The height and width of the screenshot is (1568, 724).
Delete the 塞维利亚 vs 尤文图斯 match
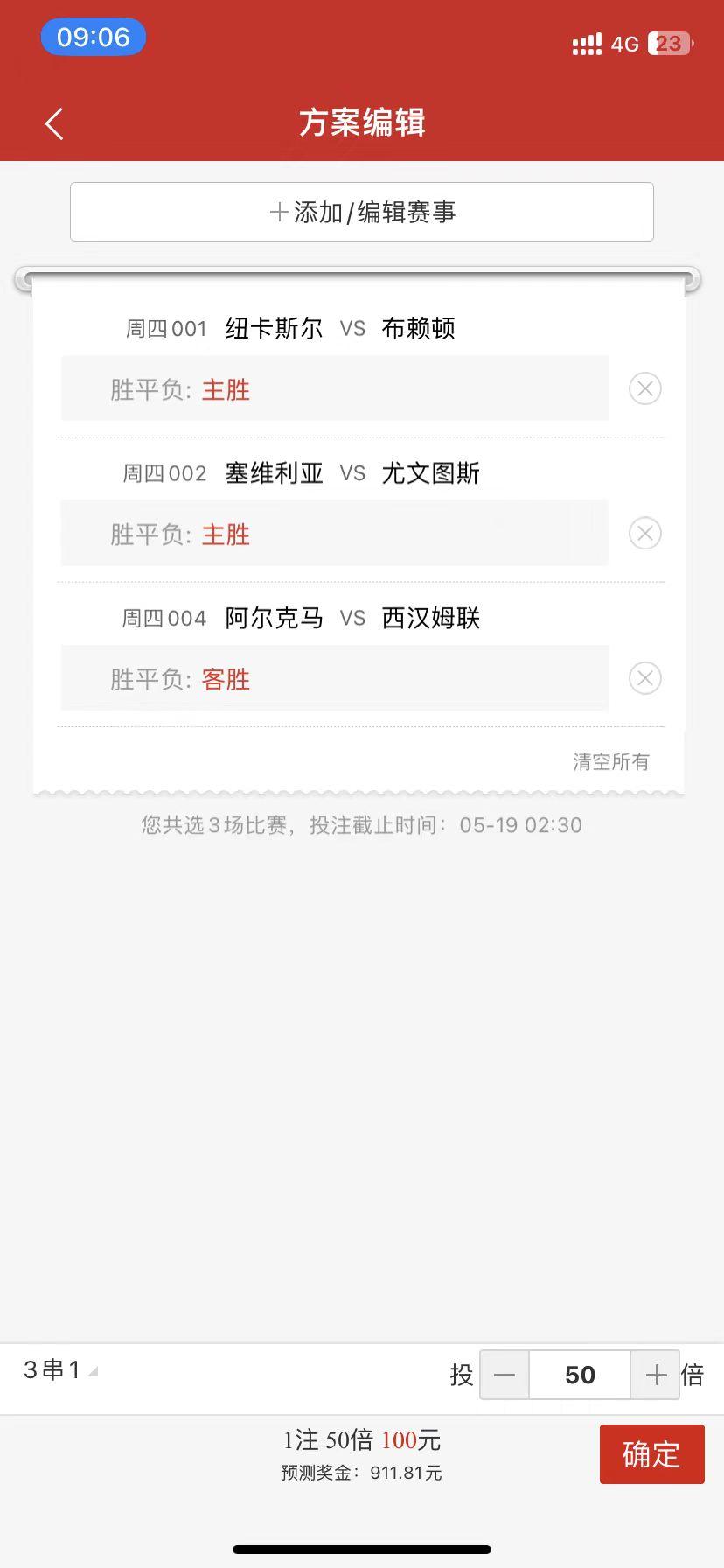tap(645, 533)
